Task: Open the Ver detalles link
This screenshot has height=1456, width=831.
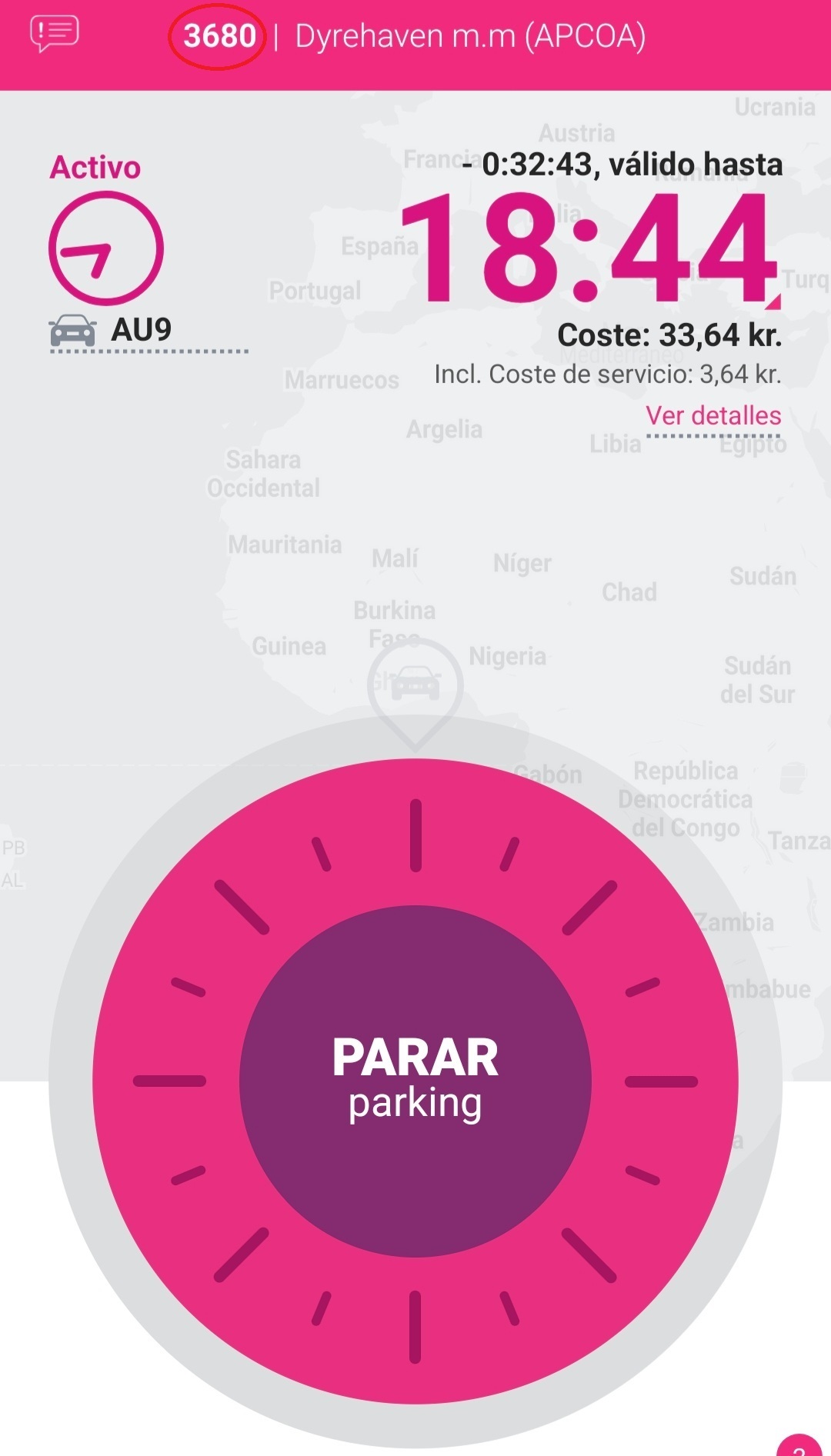Action: coord(713,416)
